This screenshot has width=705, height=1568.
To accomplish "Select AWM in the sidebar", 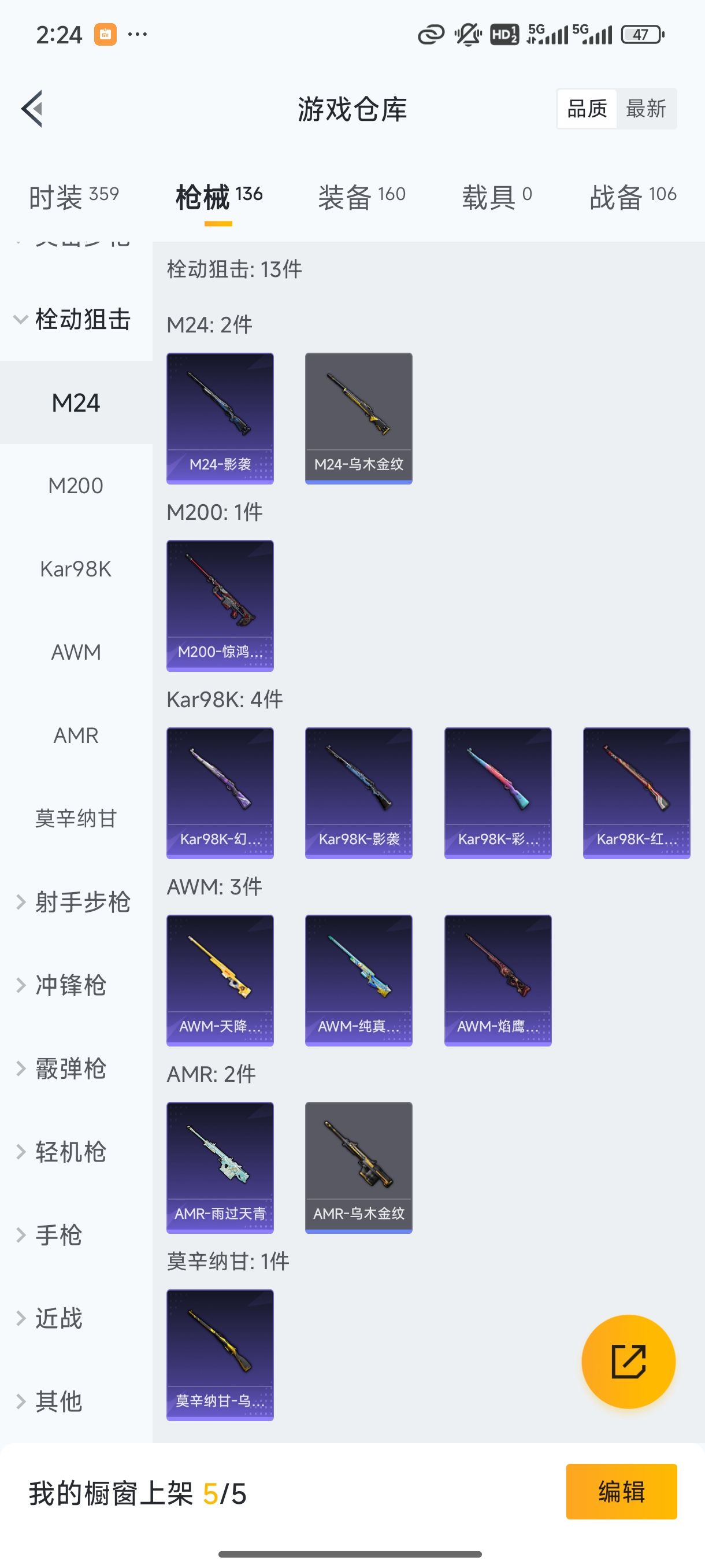I will 76,652.
